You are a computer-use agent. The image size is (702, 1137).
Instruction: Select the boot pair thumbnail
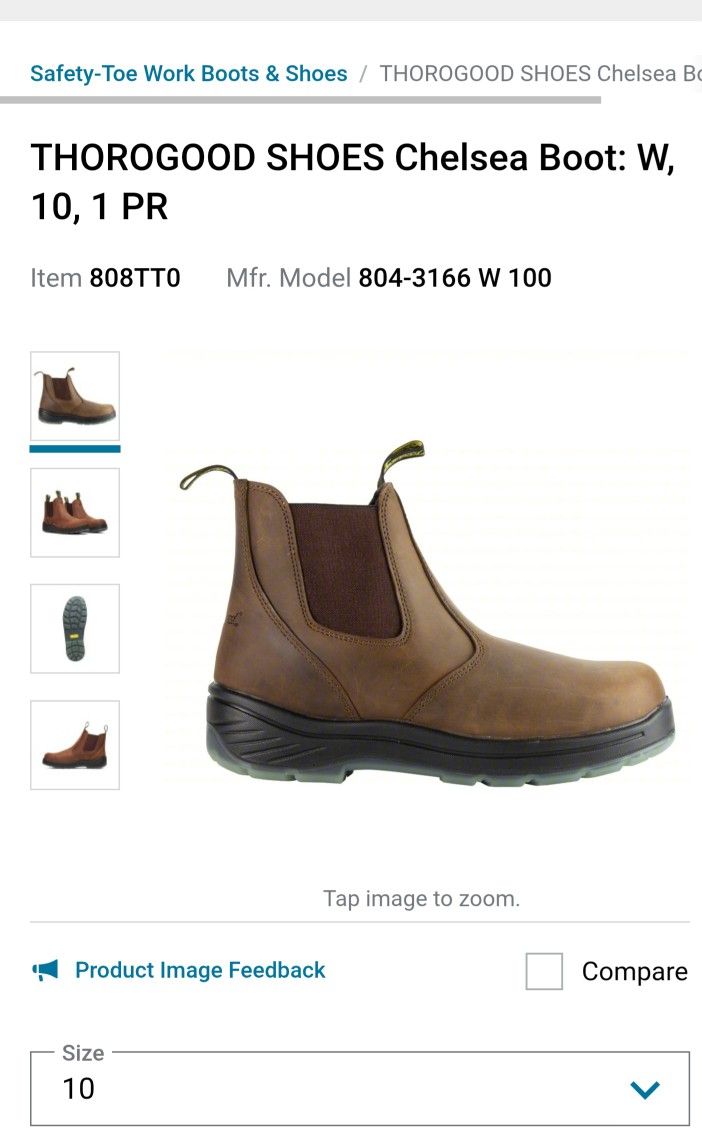tap(75, 512)
